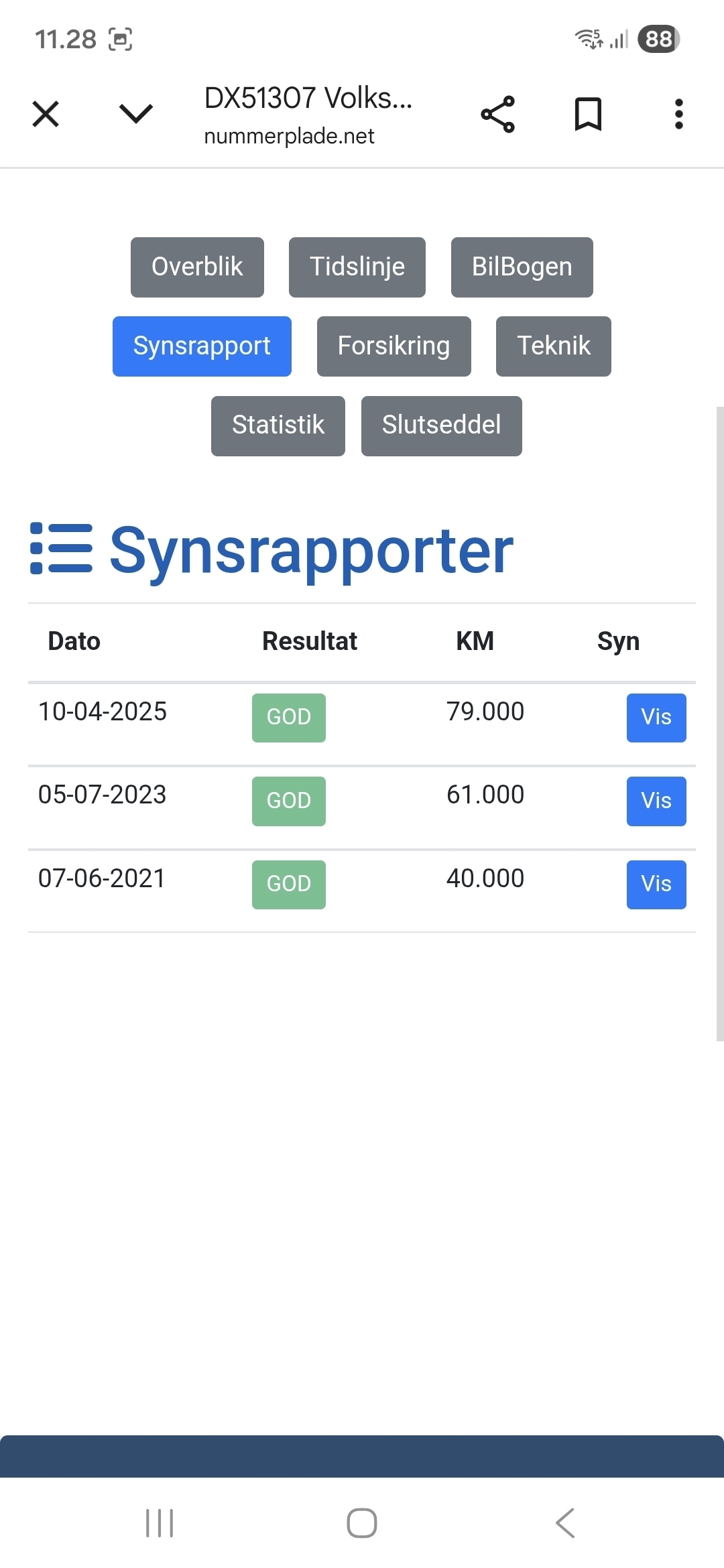724x1568 pixels.
Task: Switch to the Overblik section
Action: click(x=197, y=267)
